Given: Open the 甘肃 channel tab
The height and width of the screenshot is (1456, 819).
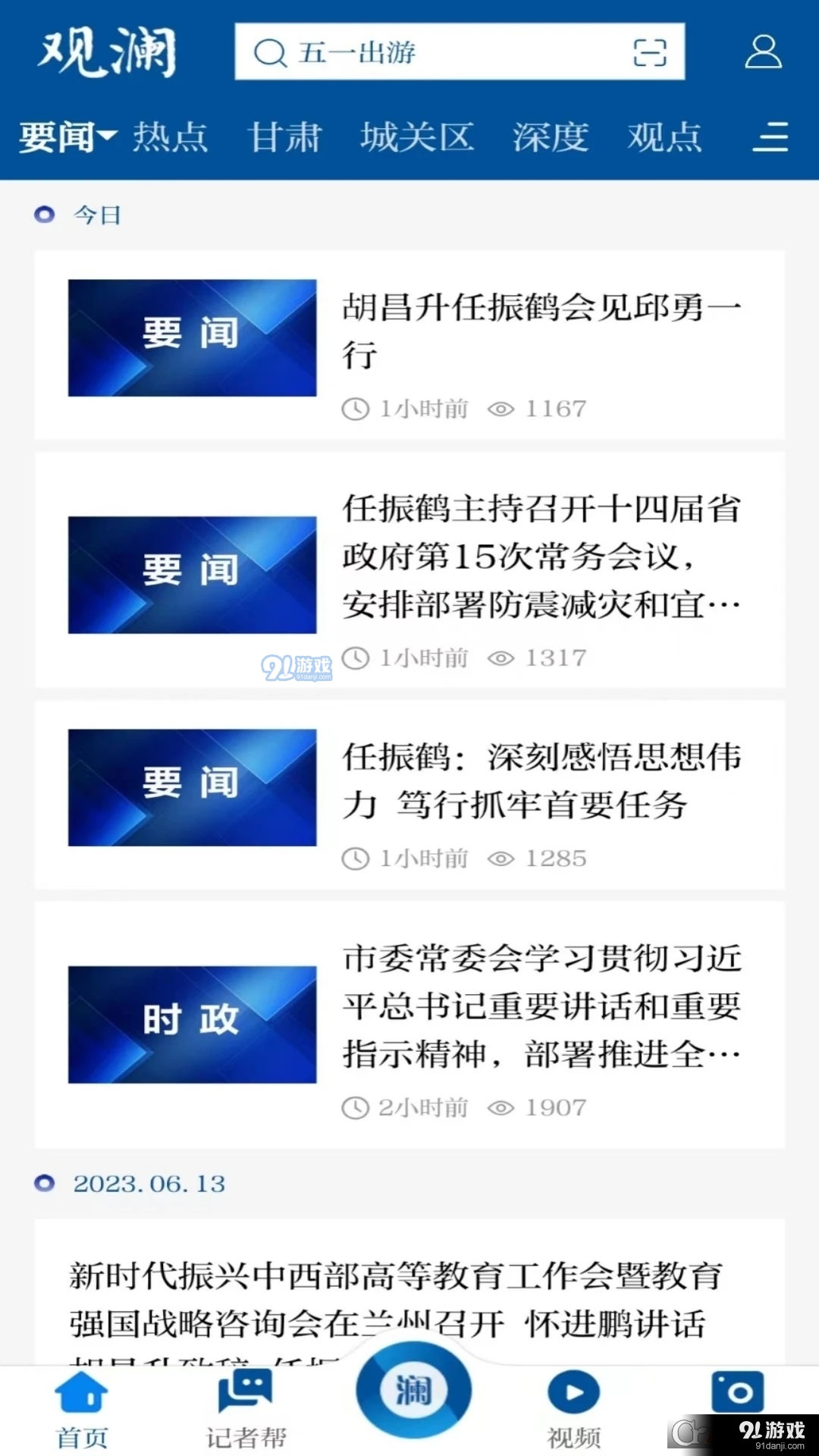Looking at the screenshot, I should [x=284, y=138].
